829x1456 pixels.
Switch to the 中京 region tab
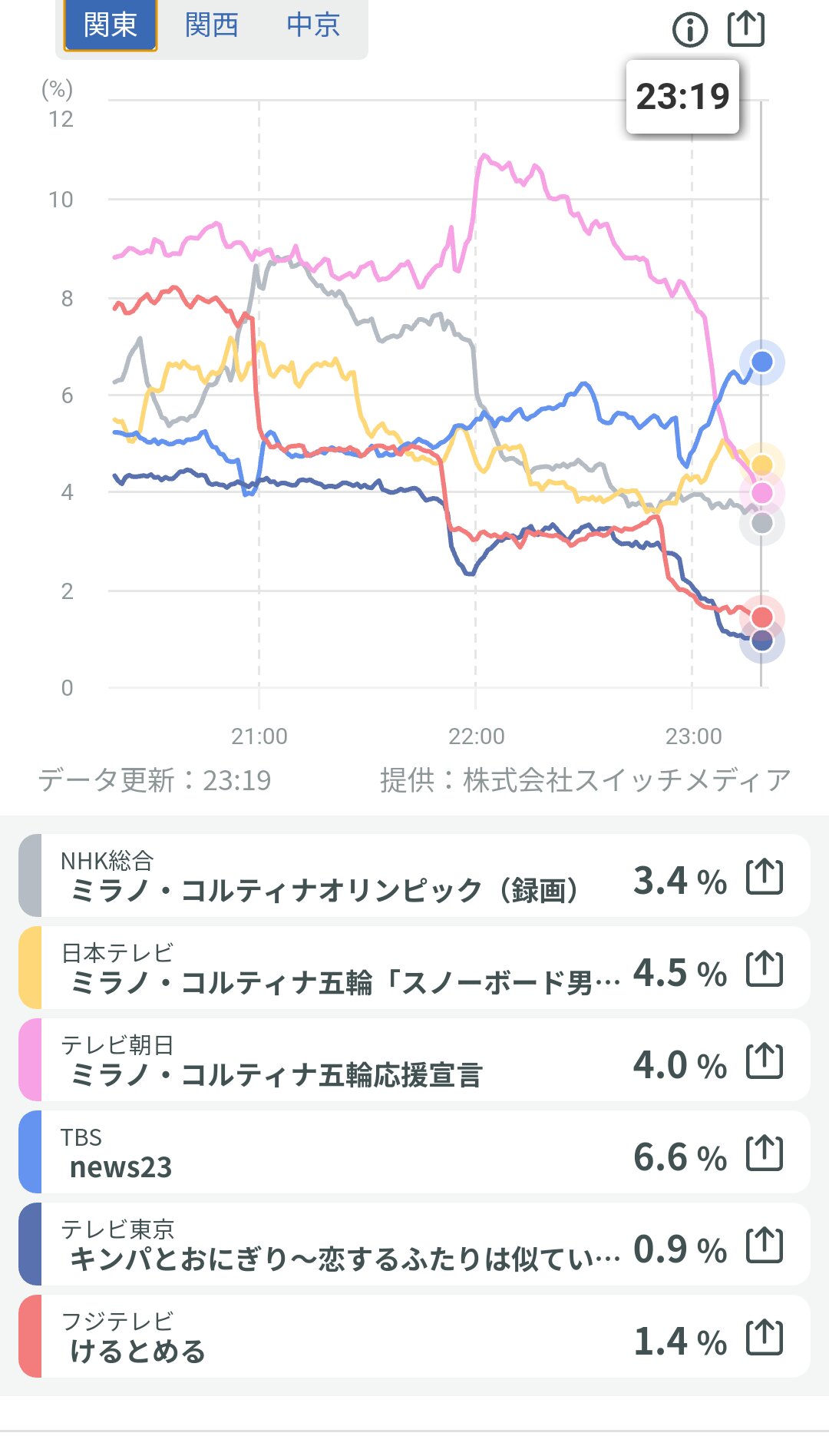tap(313, 25)
